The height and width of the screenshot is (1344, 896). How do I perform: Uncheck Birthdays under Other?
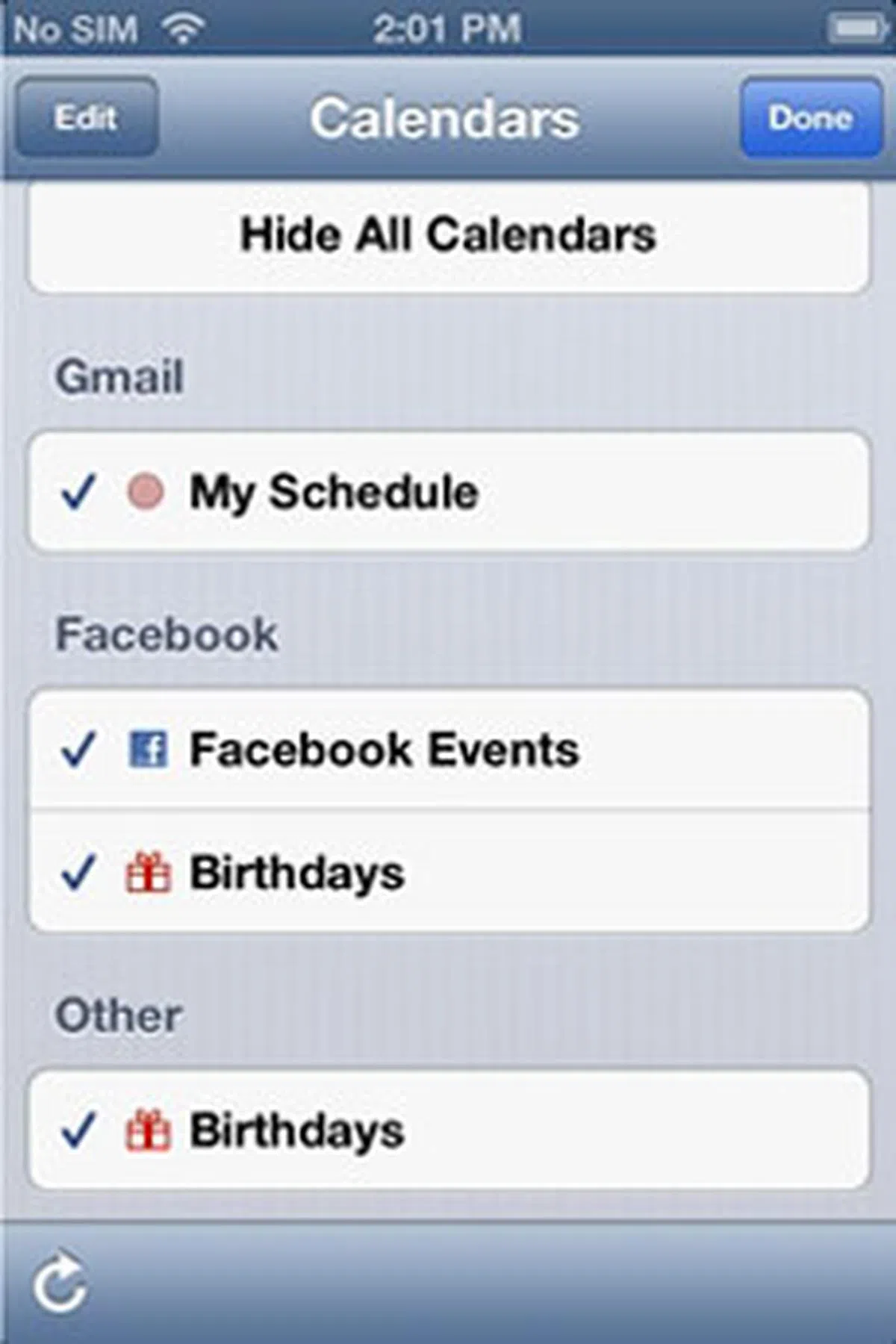pos(448,1130)
